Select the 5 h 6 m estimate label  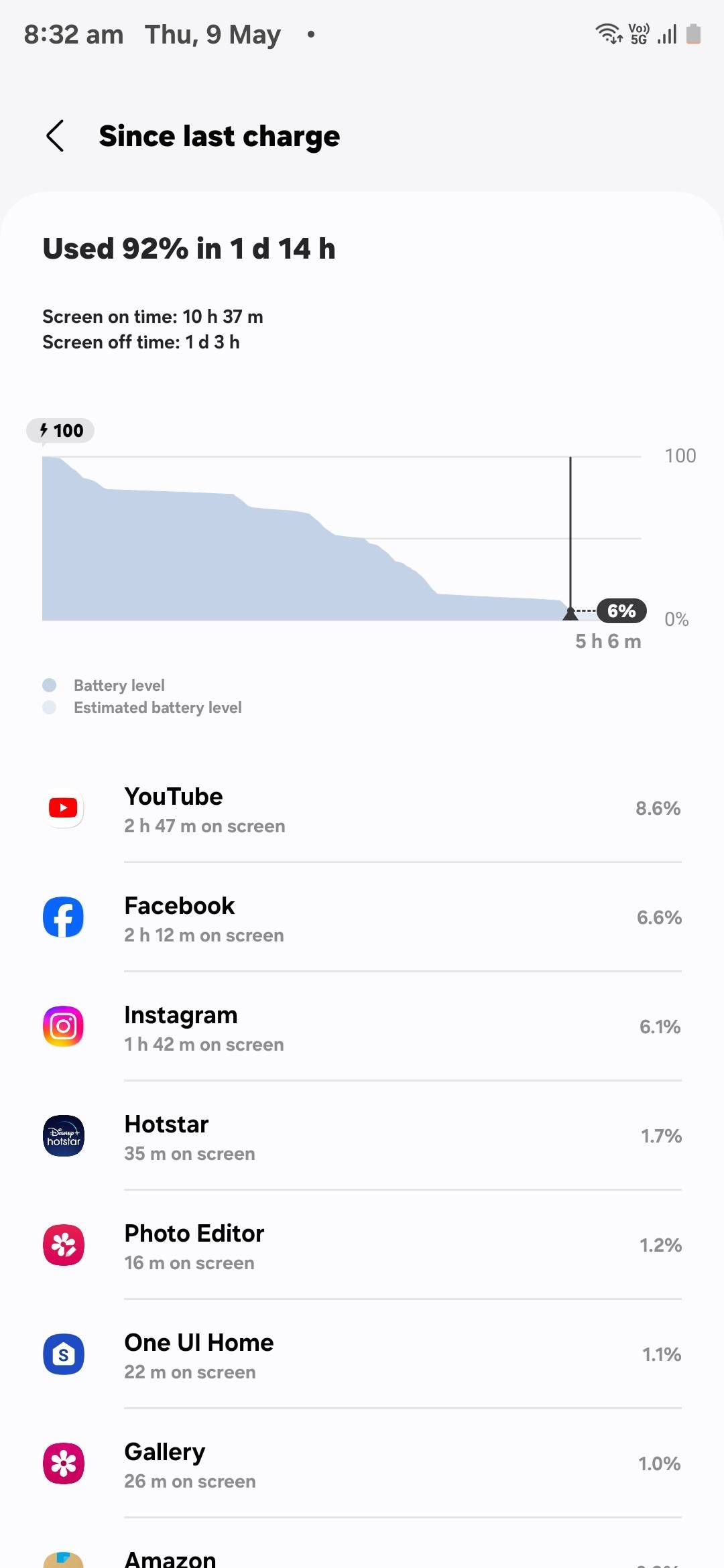pos(607,641)
